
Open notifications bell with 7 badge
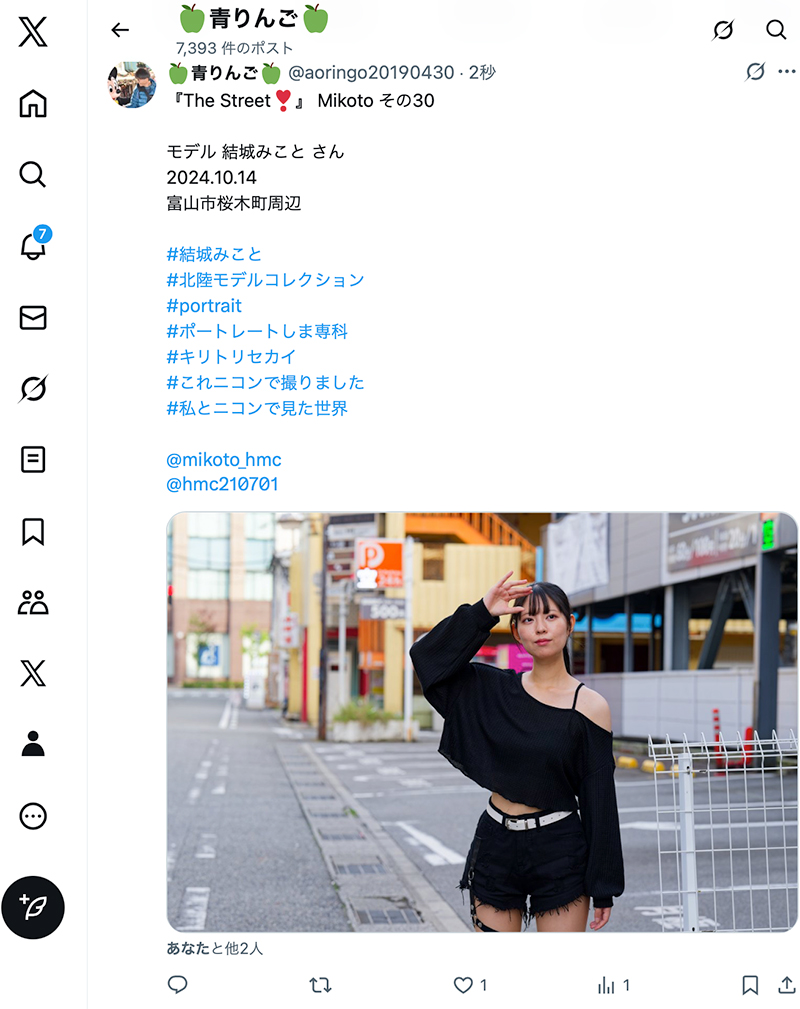click(x=33, y=247)
